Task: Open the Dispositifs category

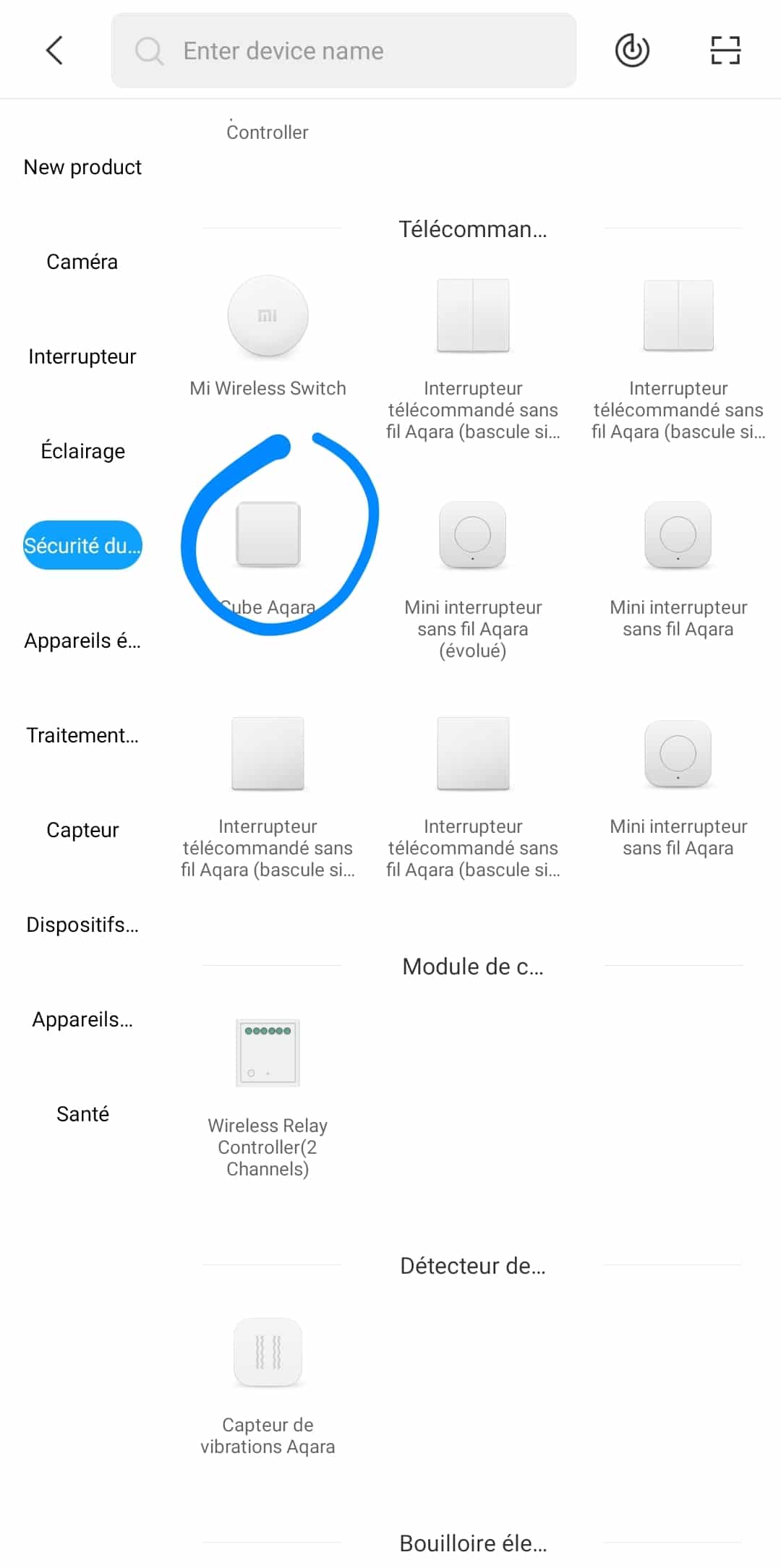Action: (82, 925)
